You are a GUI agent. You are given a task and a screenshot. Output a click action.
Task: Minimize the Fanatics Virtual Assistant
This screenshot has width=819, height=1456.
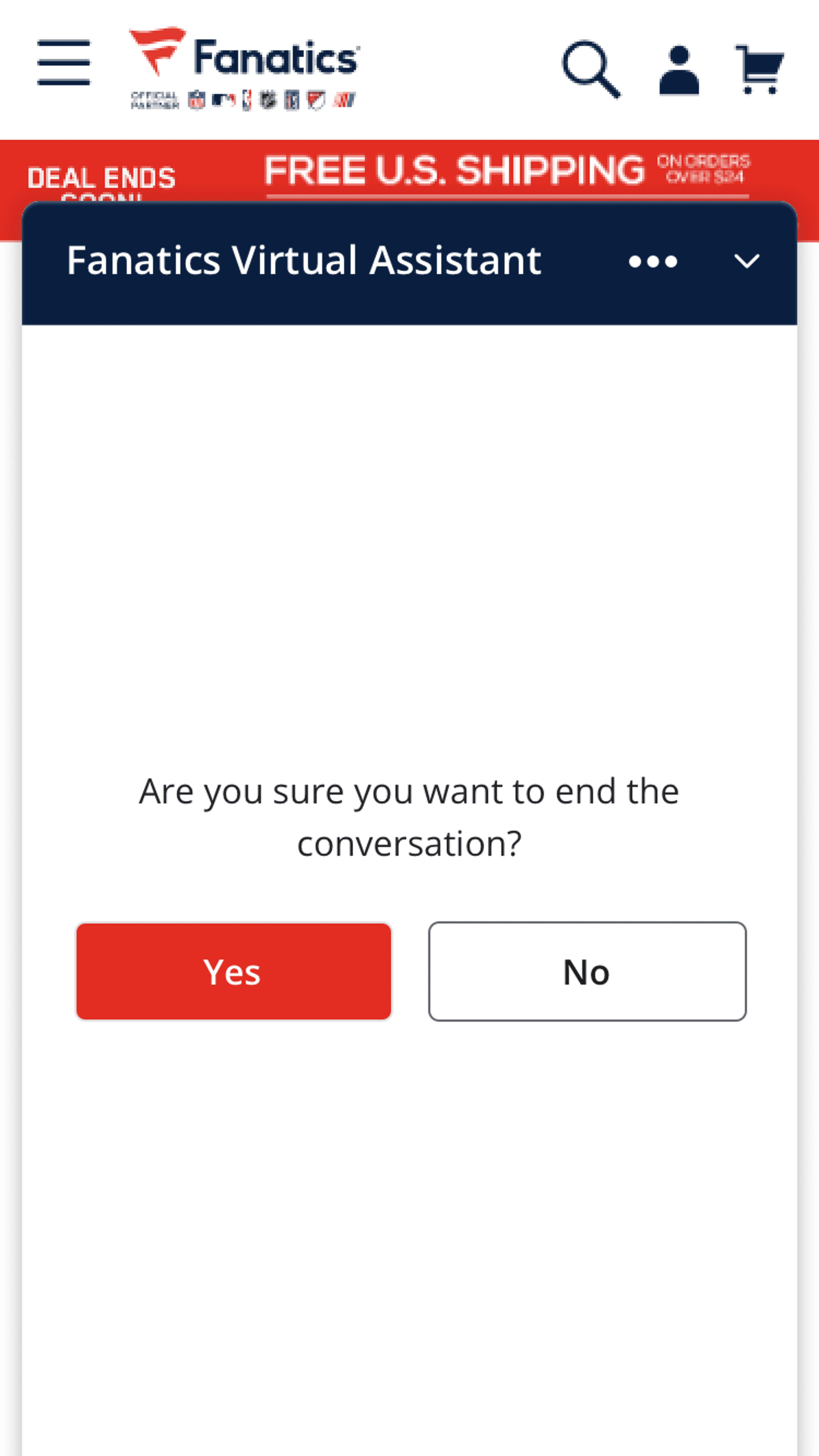point(747,261)
